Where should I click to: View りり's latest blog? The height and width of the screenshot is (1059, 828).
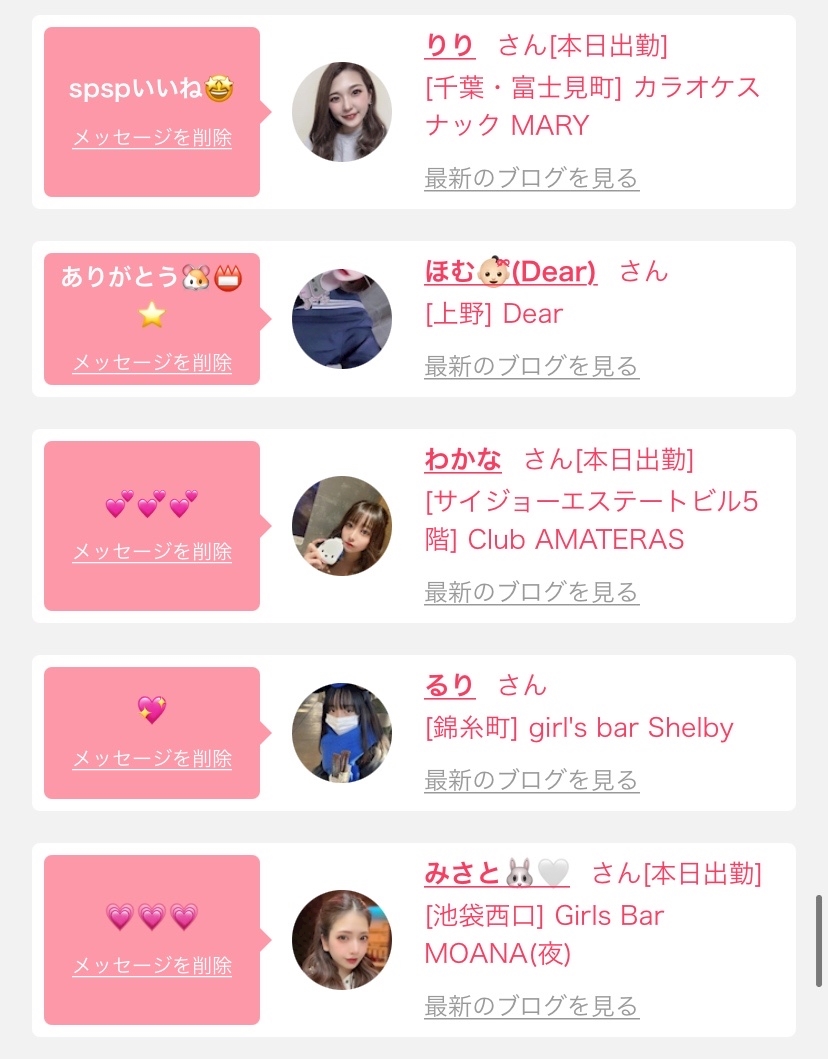(x=531, y=179)
